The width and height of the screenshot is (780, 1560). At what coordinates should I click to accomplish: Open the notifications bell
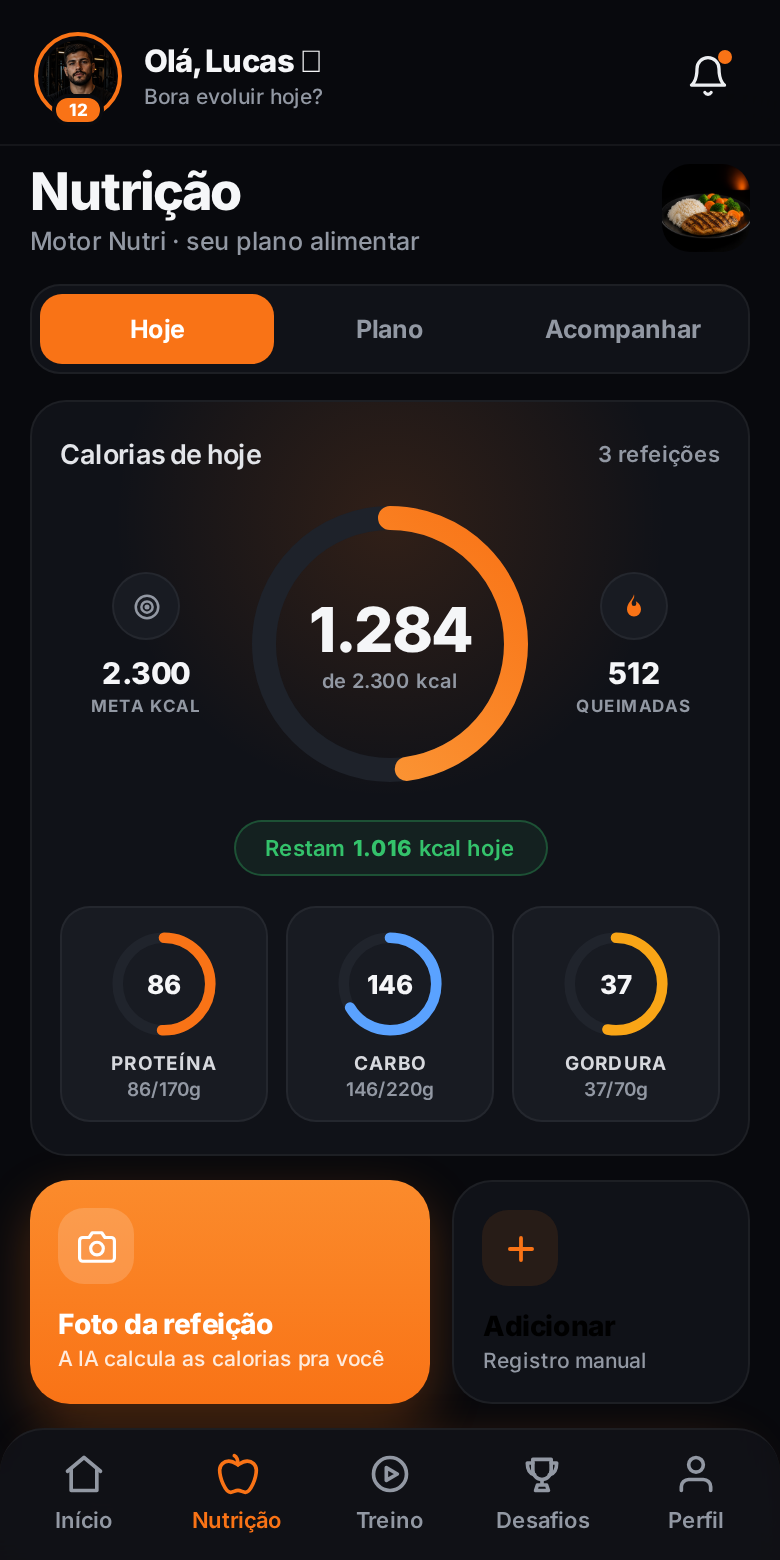(708, 75)
